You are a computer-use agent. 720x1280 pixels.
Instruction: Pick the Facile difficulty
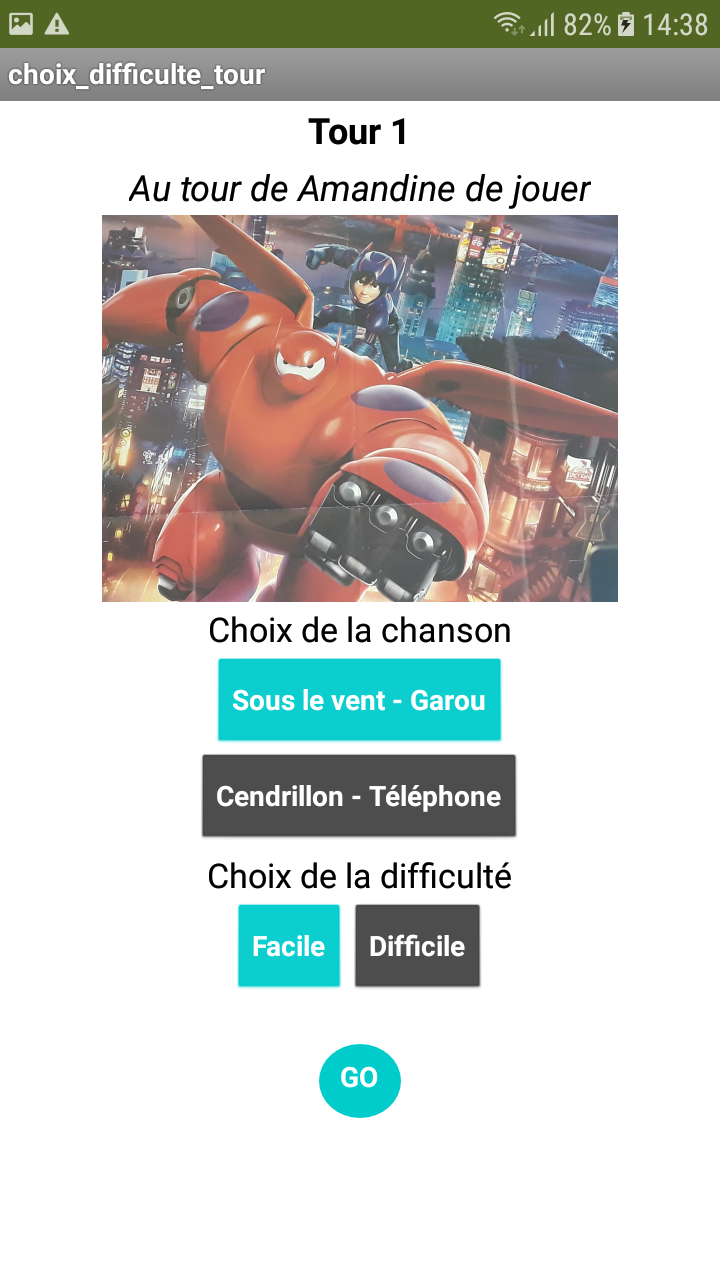point(289,946)
